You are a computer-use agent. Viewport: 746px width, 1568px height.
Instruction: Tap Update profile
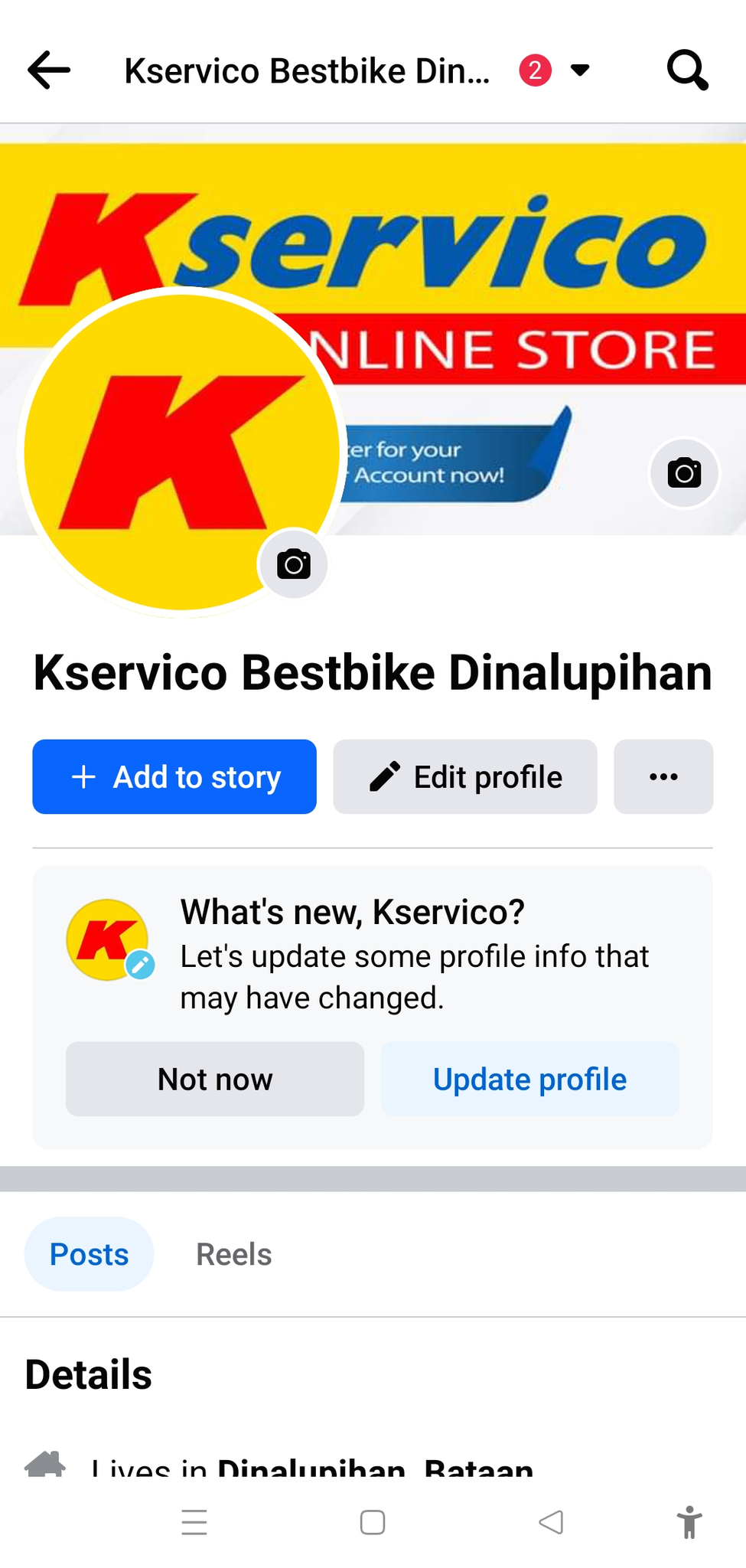click(x=529, y=1079)
